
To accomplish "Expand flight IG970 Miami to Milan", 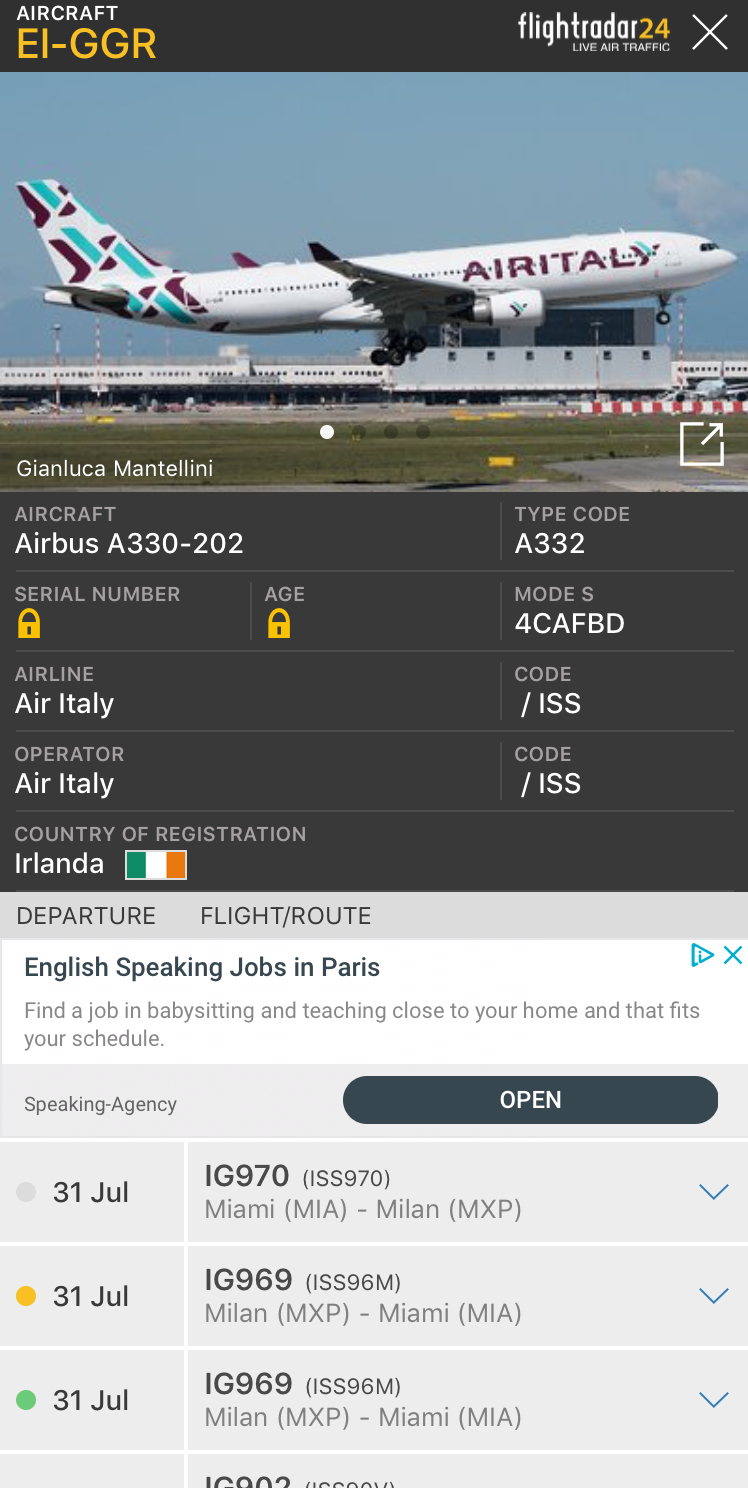I will (x=713, y=1191).
